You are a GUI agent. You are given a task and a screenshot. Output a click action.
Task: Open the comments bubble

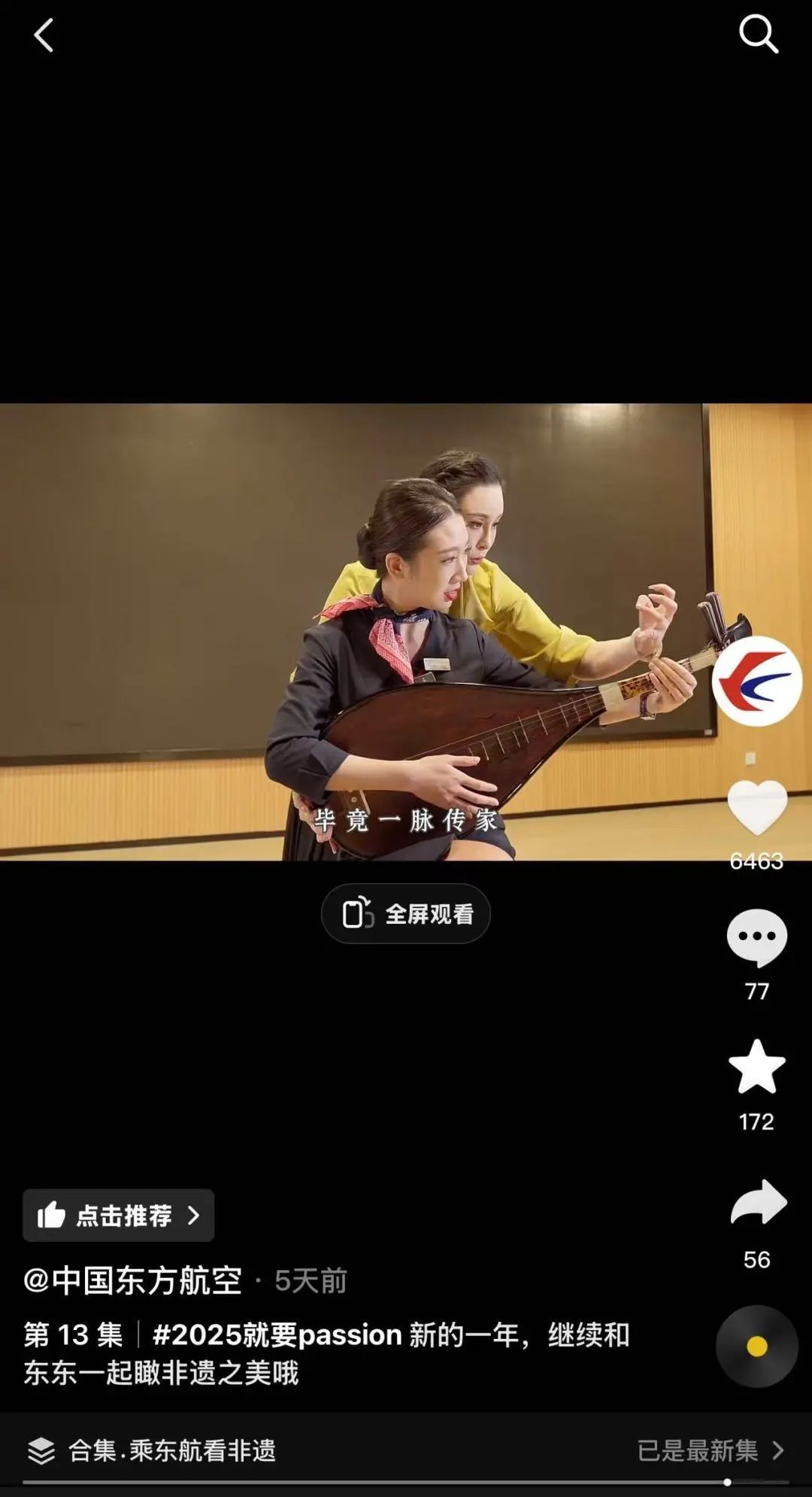pos(756,937)
